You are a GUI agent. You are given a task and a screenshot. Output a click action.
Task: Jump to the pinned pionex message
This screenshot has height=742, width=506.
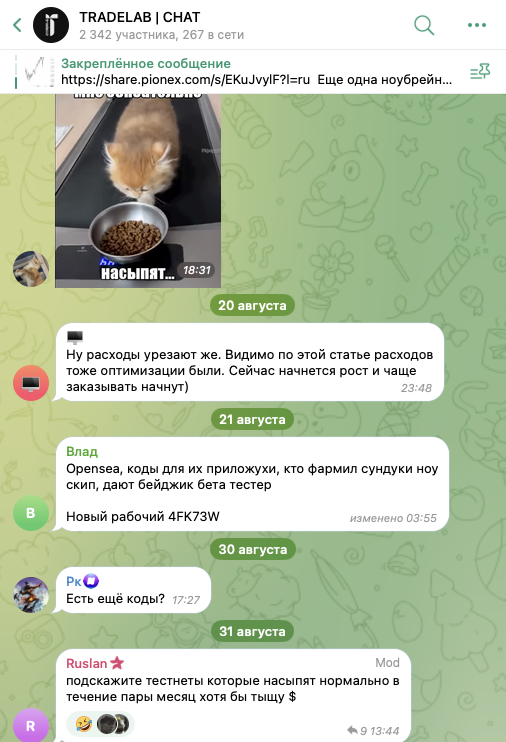(x=256, y=71)
